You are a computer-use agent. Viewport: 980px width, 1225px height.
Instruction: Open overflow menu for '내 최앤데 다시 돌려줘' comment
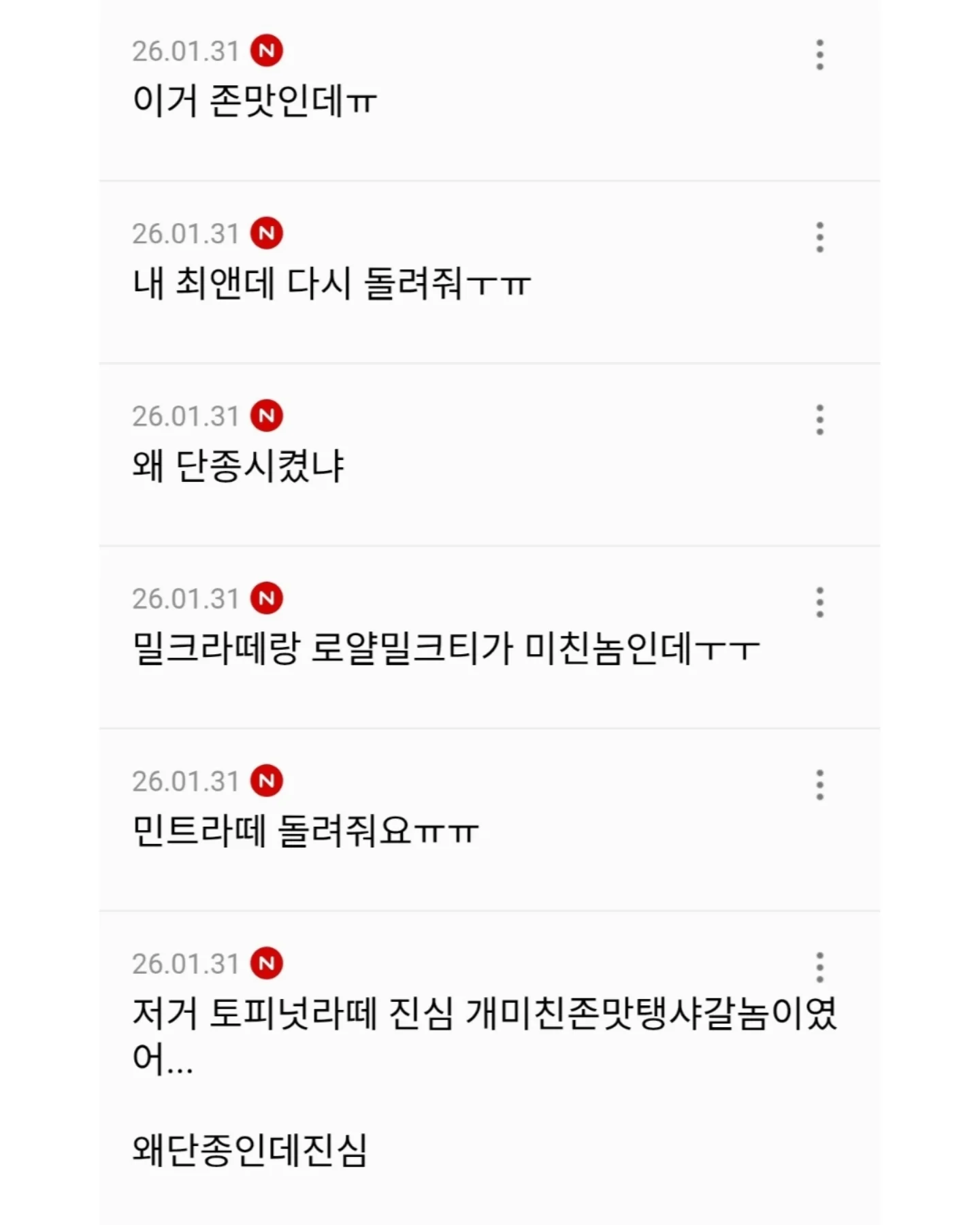tap(819, 237)
